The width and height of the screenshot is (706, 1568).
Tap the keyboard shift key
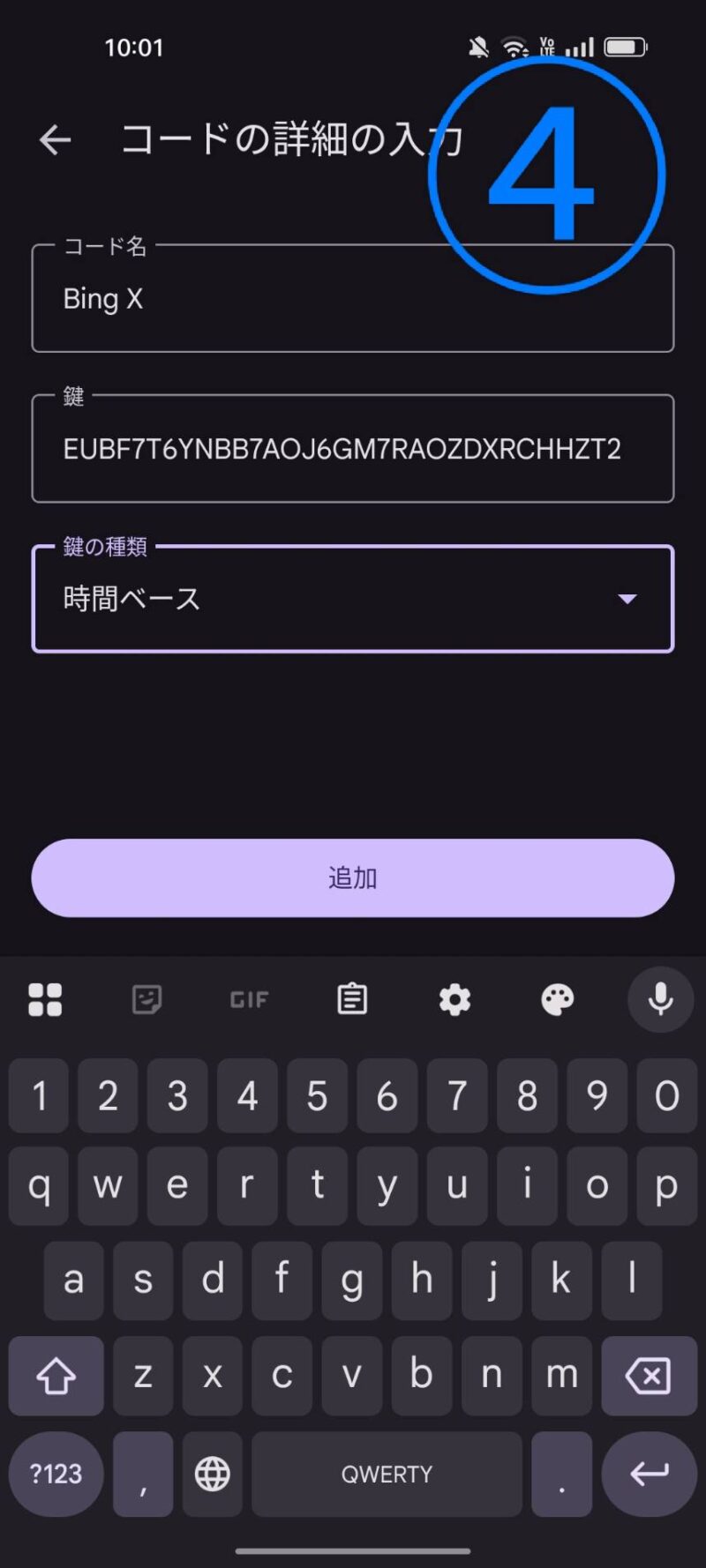(56, 1376)
